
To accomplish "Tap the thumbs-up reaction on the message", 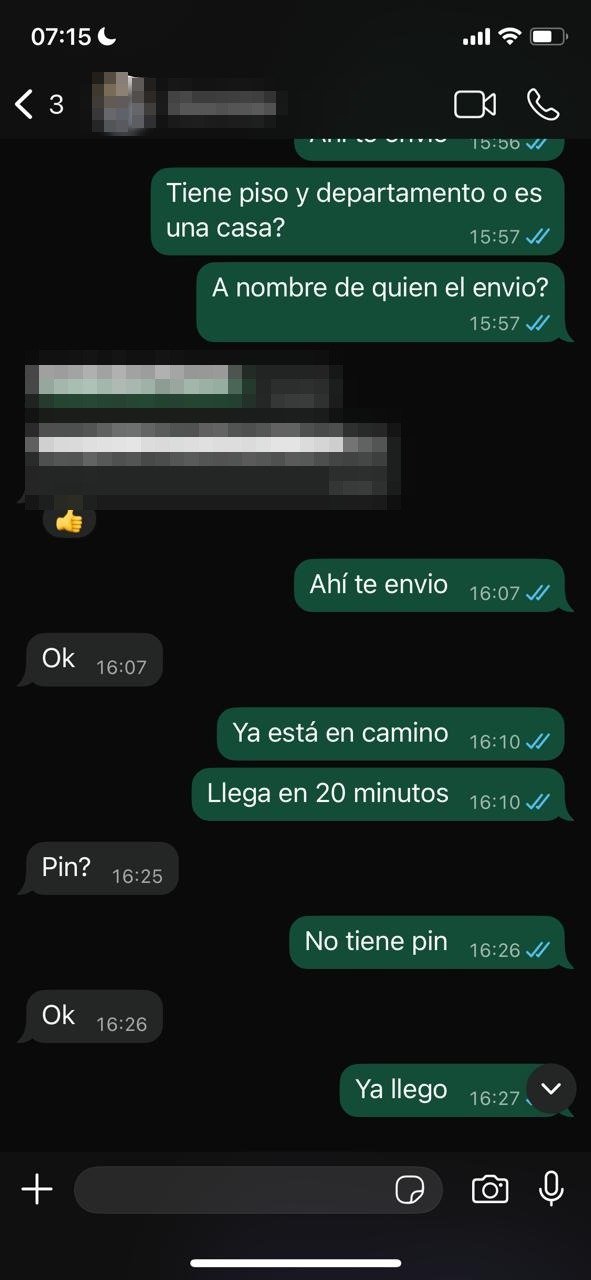I will [x=69, y=521].
